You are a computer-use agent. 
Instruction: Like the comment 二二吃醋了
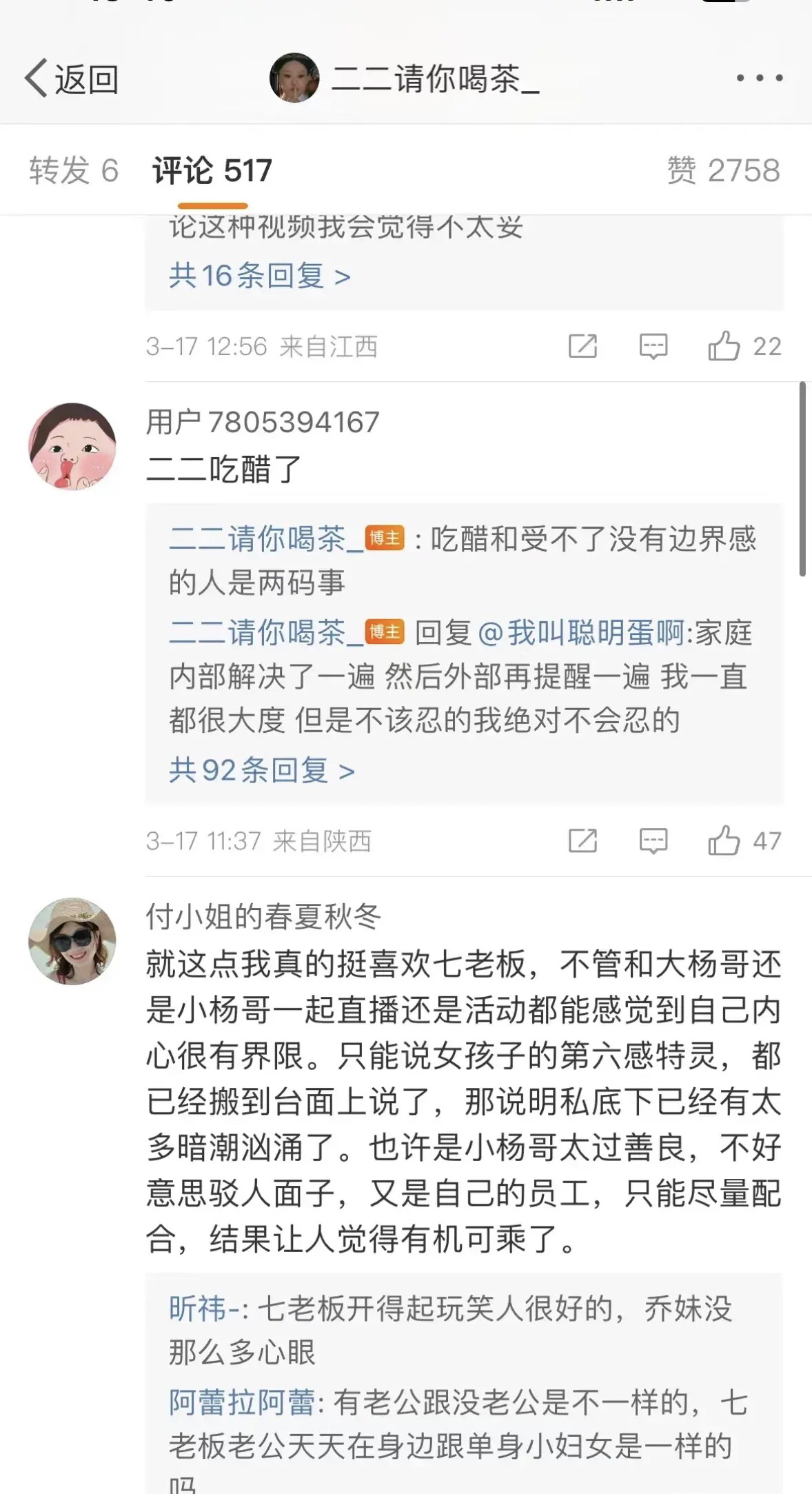click(724, 841)
